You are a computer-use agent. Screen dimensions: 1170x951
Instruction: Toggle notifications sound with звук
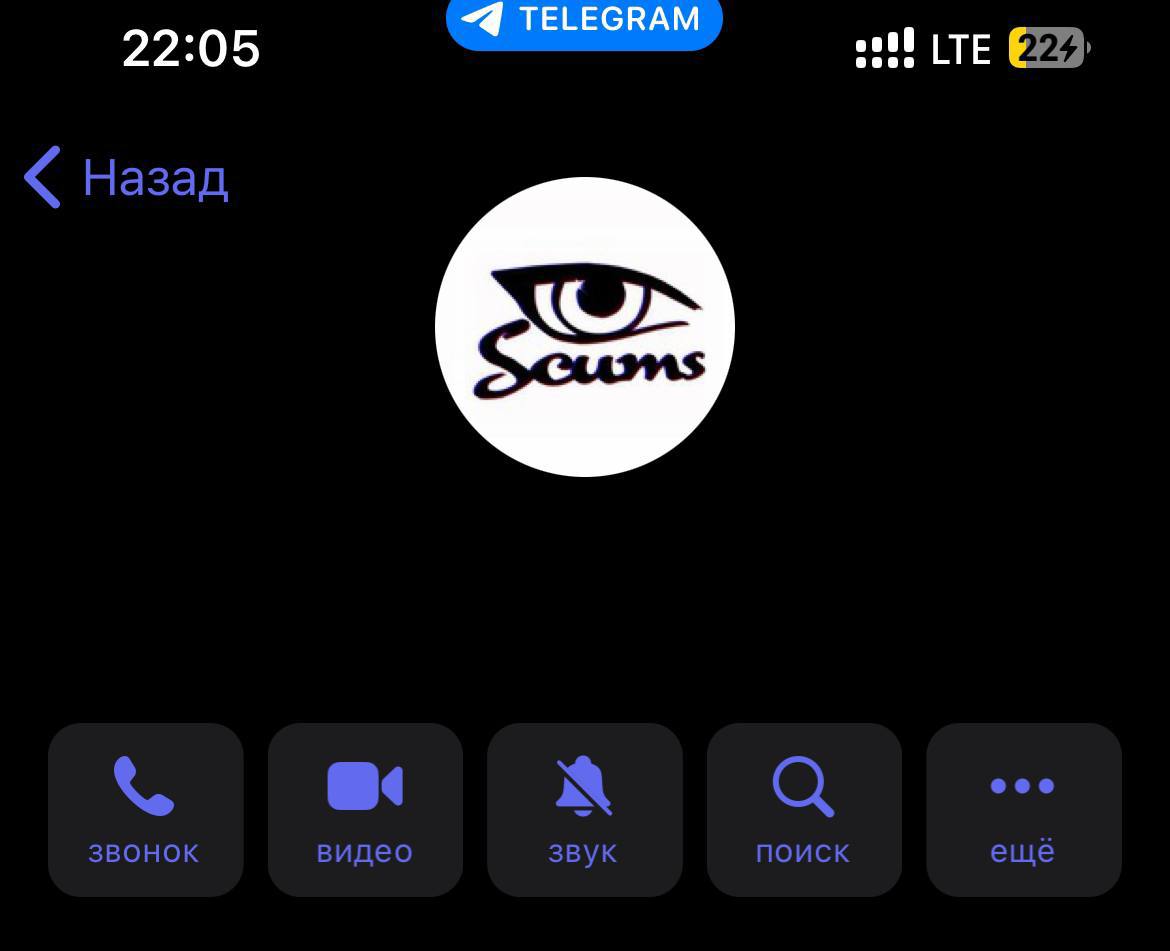584,809
